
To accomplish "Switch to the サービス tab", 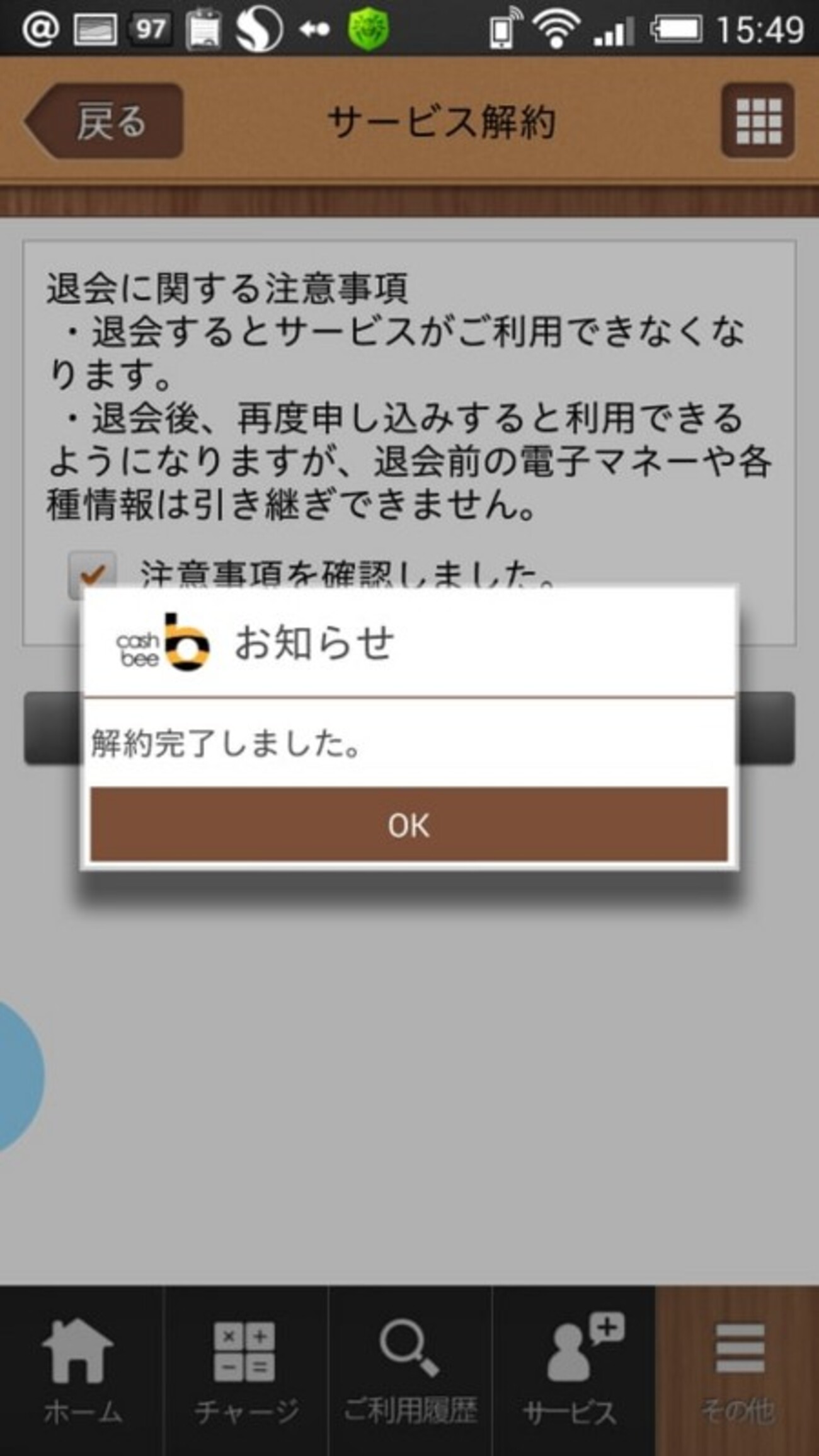I will tap(573, 1371).
